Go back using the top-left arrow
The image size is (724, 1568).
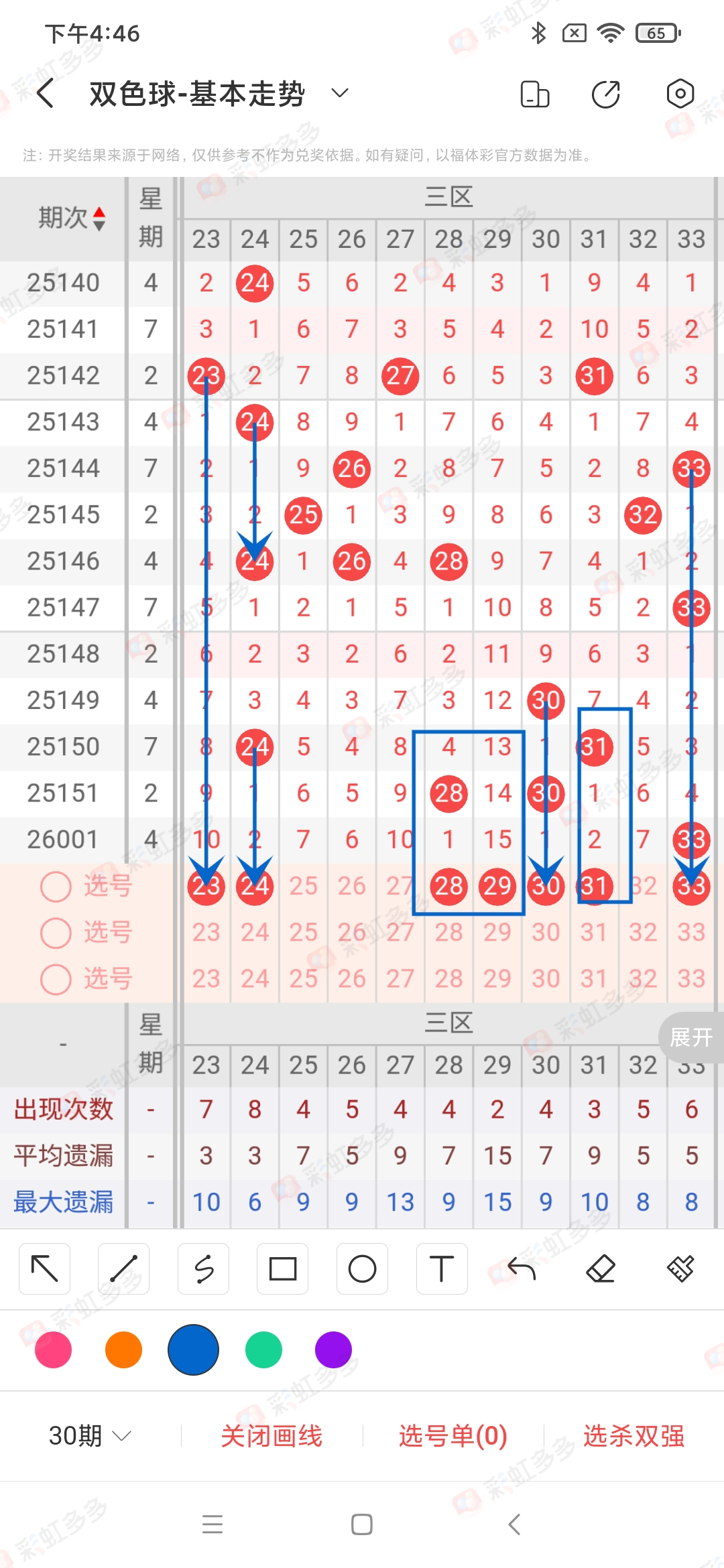click(45, 94)
